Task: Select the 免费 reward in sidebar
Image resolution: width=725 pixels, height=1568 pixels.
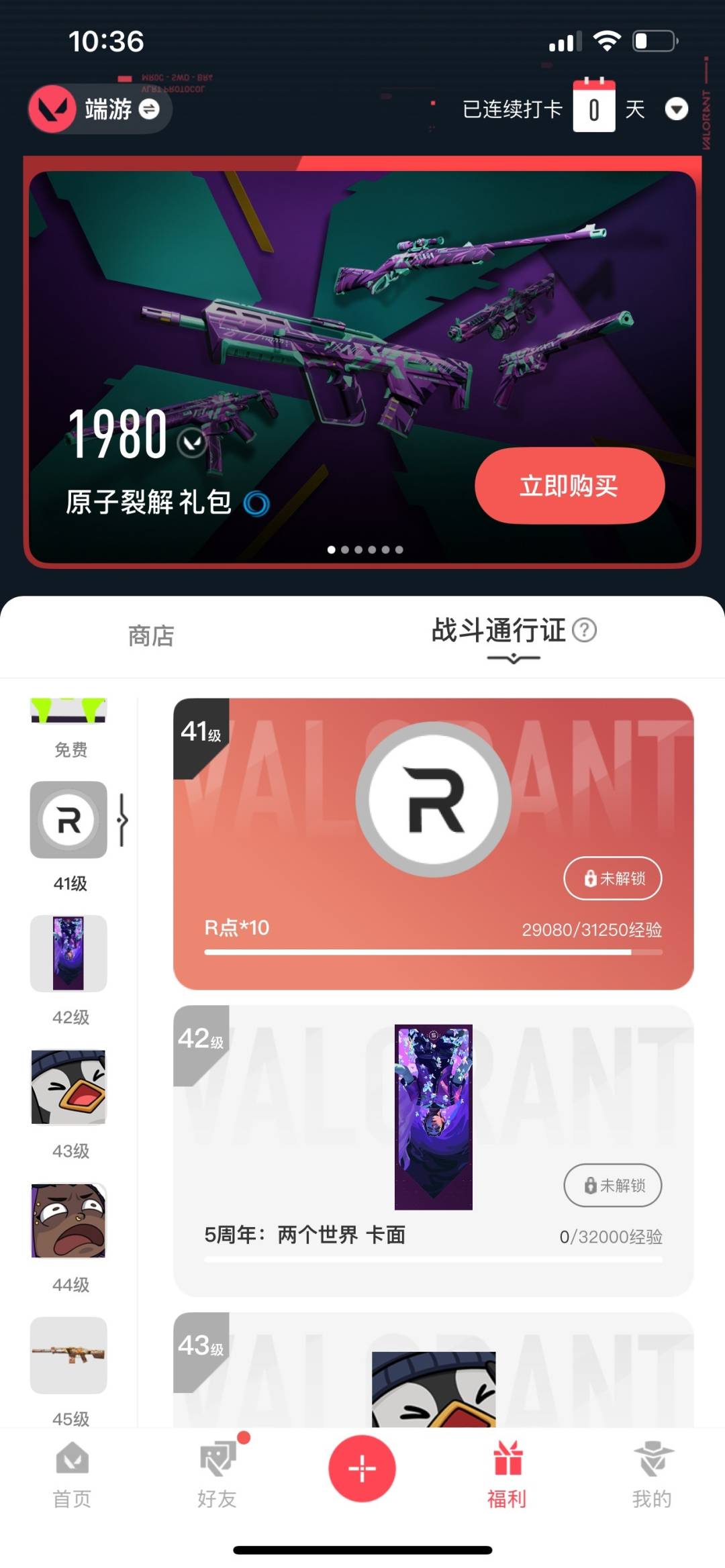Action: pyautogui.click(x=69, y=729)
